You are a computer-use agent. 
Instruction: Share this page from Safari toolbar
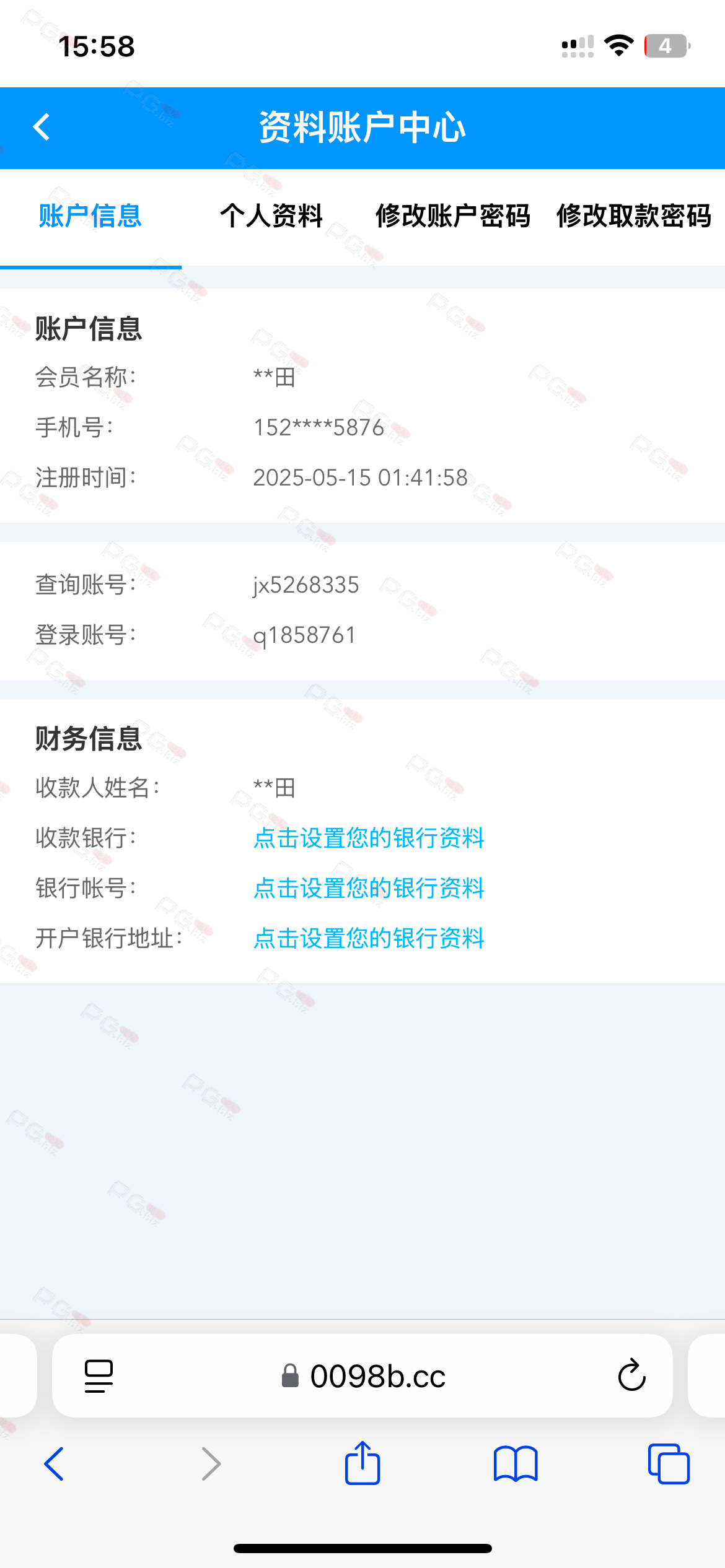(x=362, y=1464)
